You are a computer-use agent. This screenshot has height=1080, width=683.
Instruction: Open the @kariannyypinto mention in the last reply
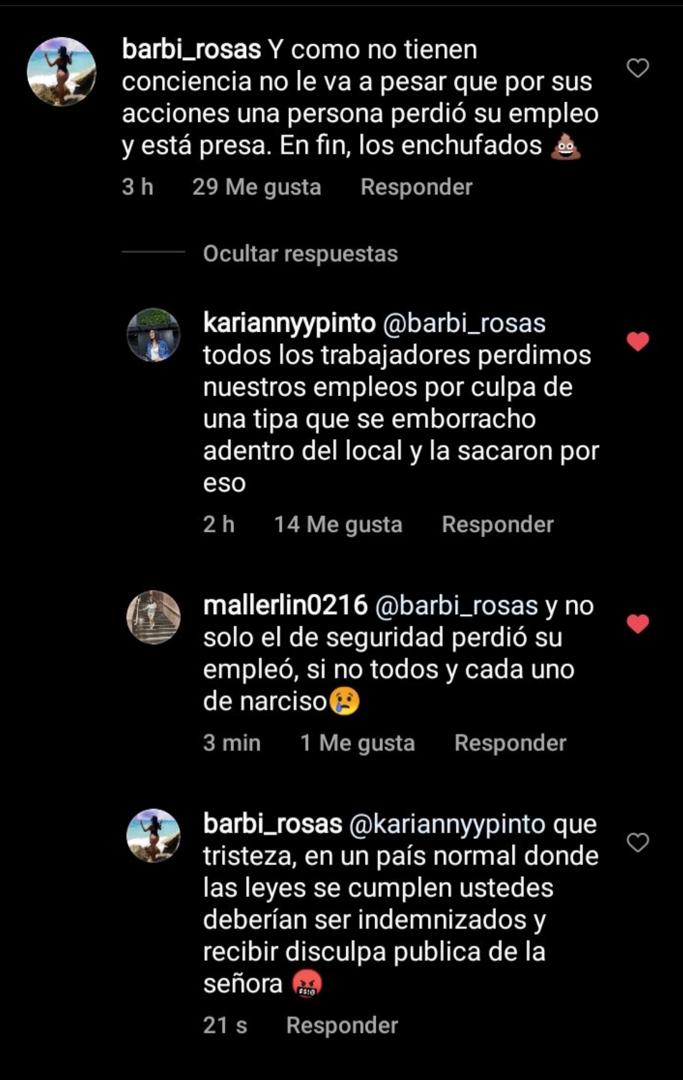point(446,824)
